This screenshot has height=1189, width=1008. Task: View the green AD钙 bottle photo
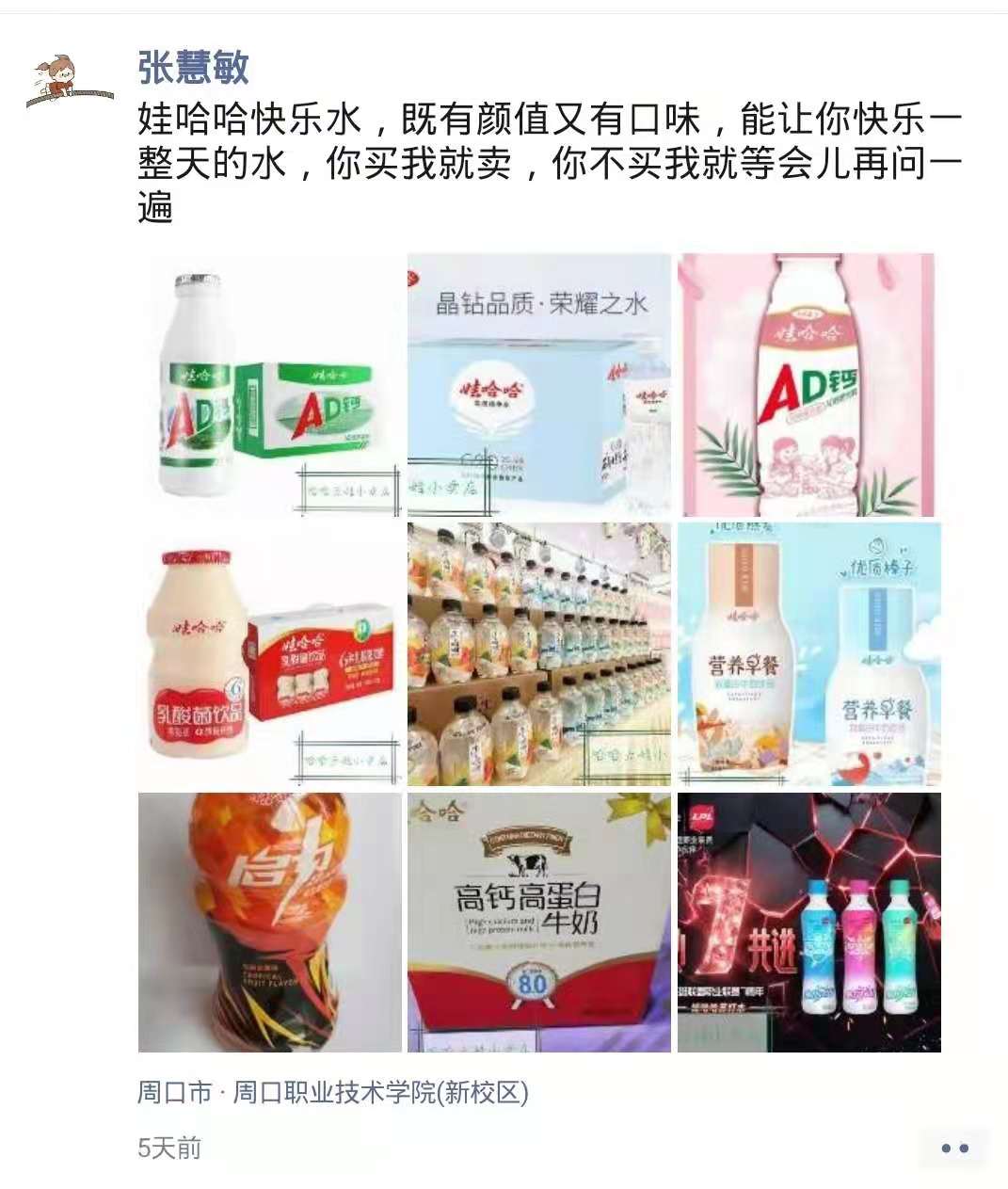click(269, 384)
